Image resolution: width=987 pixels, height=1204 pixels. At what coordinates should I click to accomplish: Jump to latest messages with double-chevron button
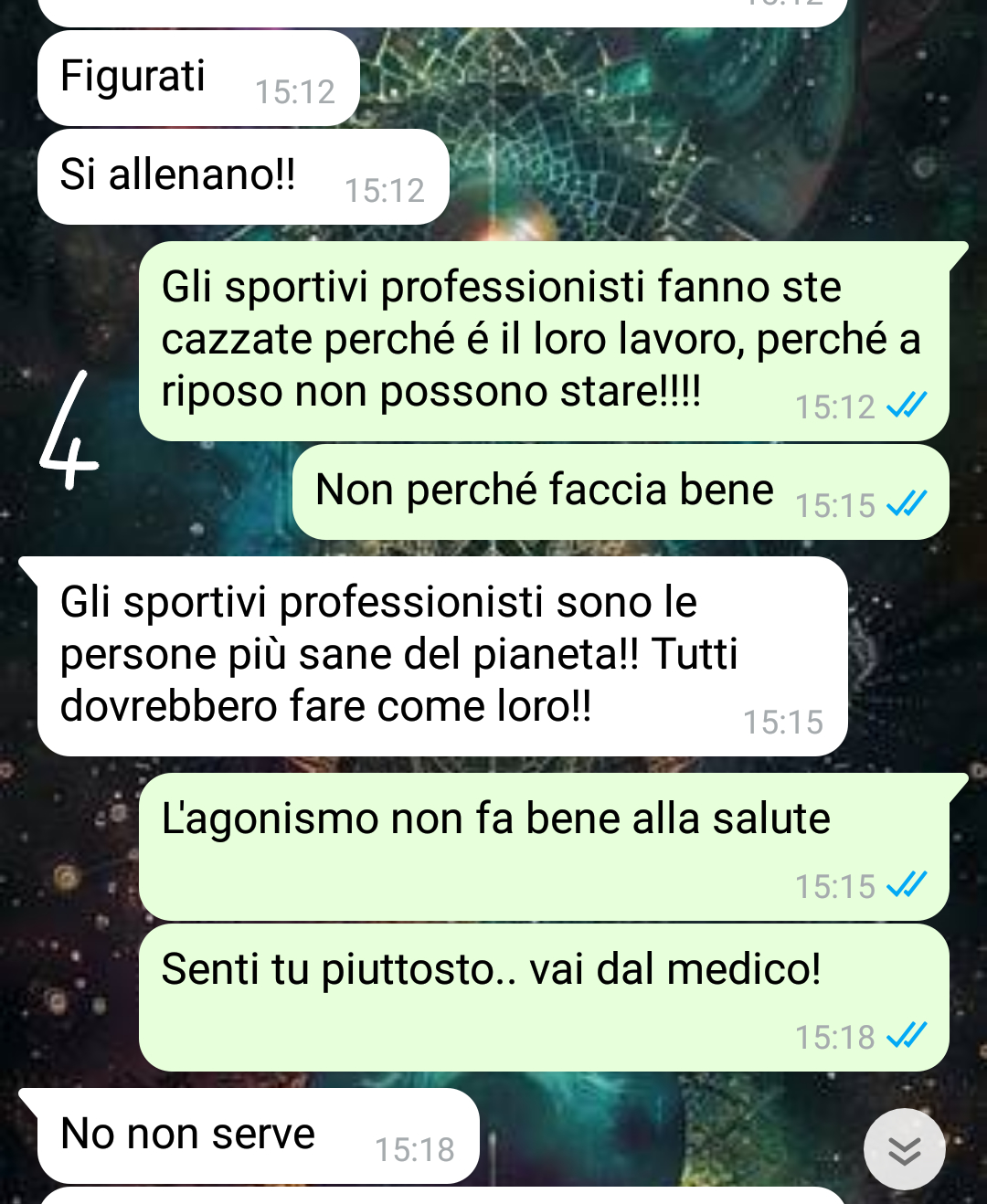(904, 1150)
